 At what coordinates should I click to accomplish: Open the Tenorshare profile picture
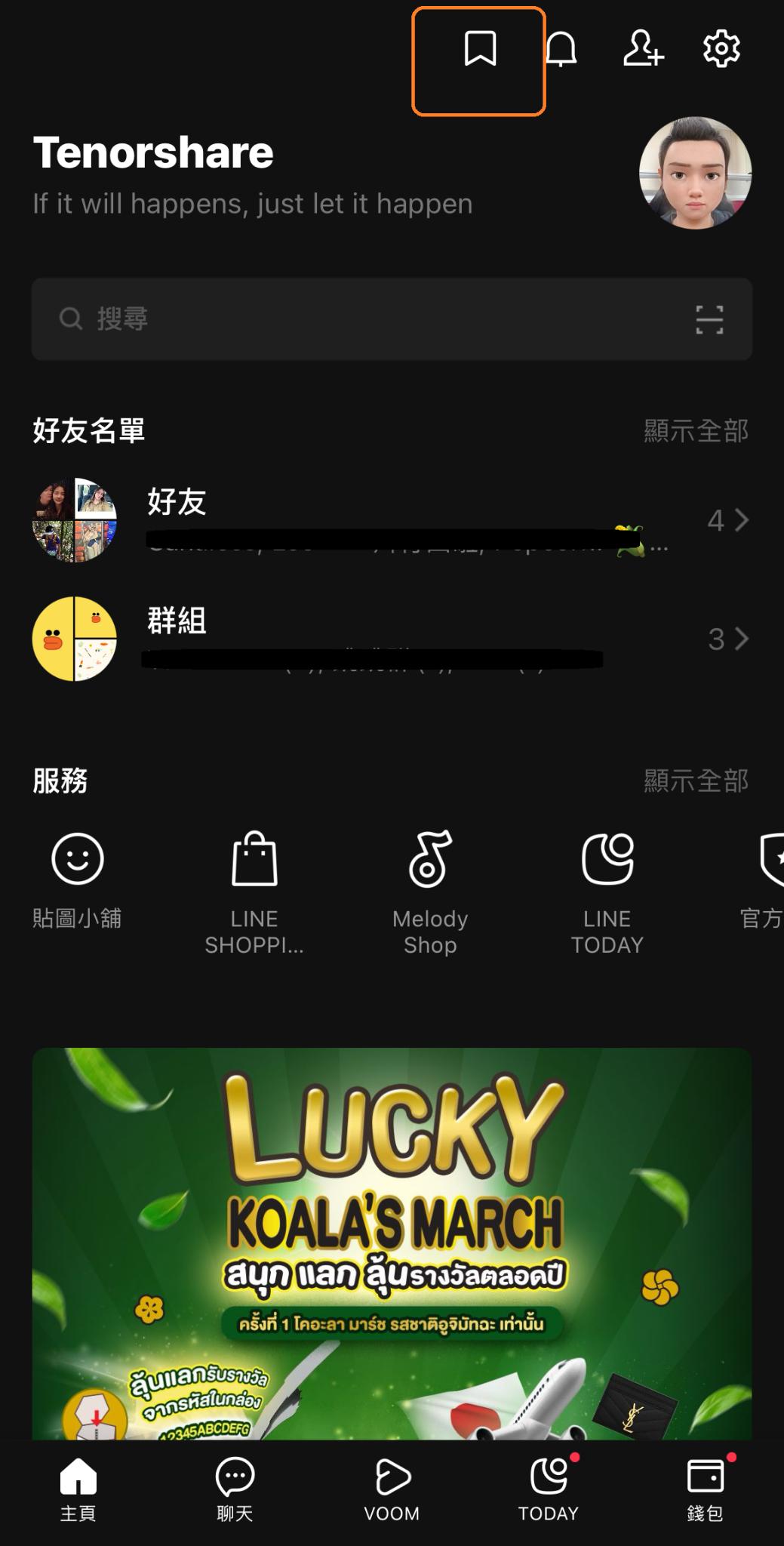click(695, 173)
